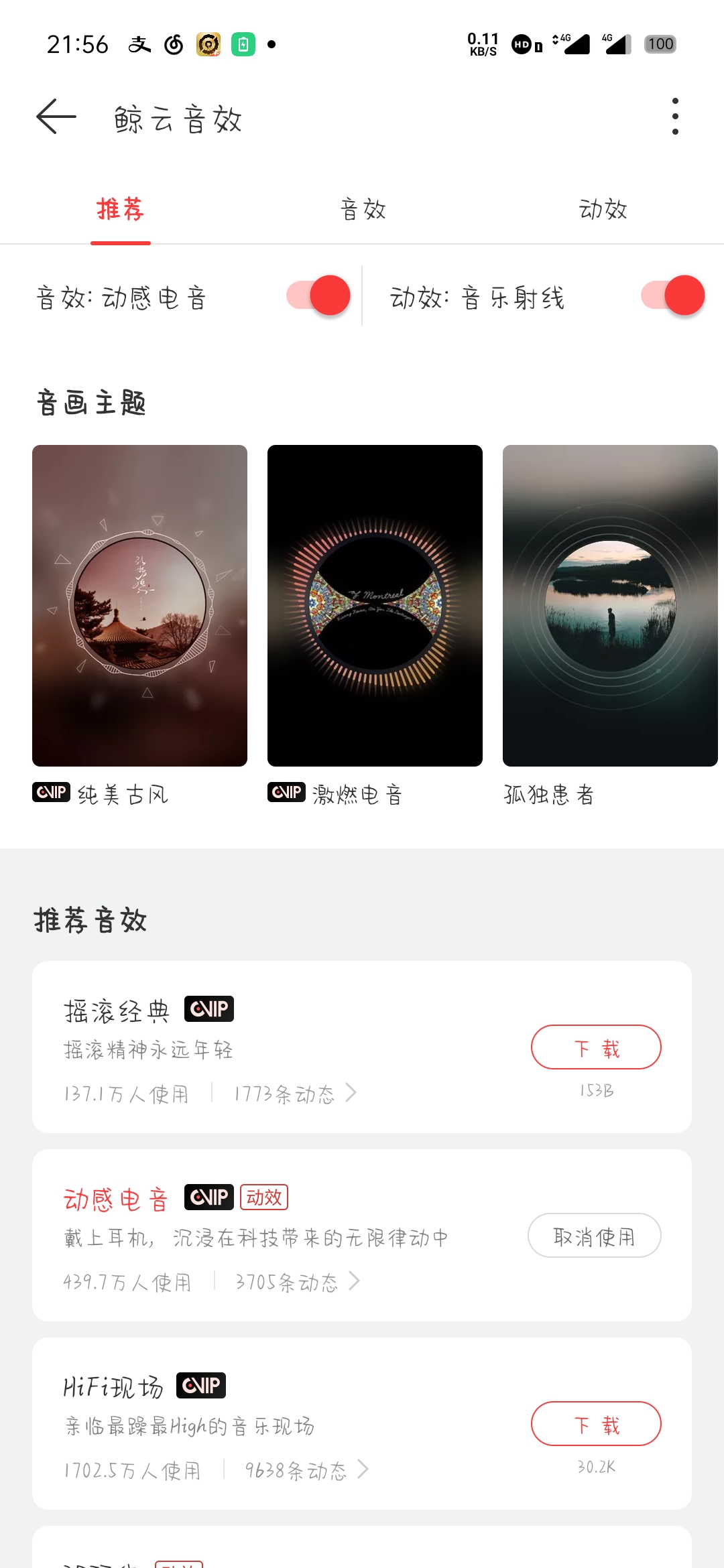Download the HiFi现场 sound effect
The height and width of the screenshot is (1568, 724).
596,1424
